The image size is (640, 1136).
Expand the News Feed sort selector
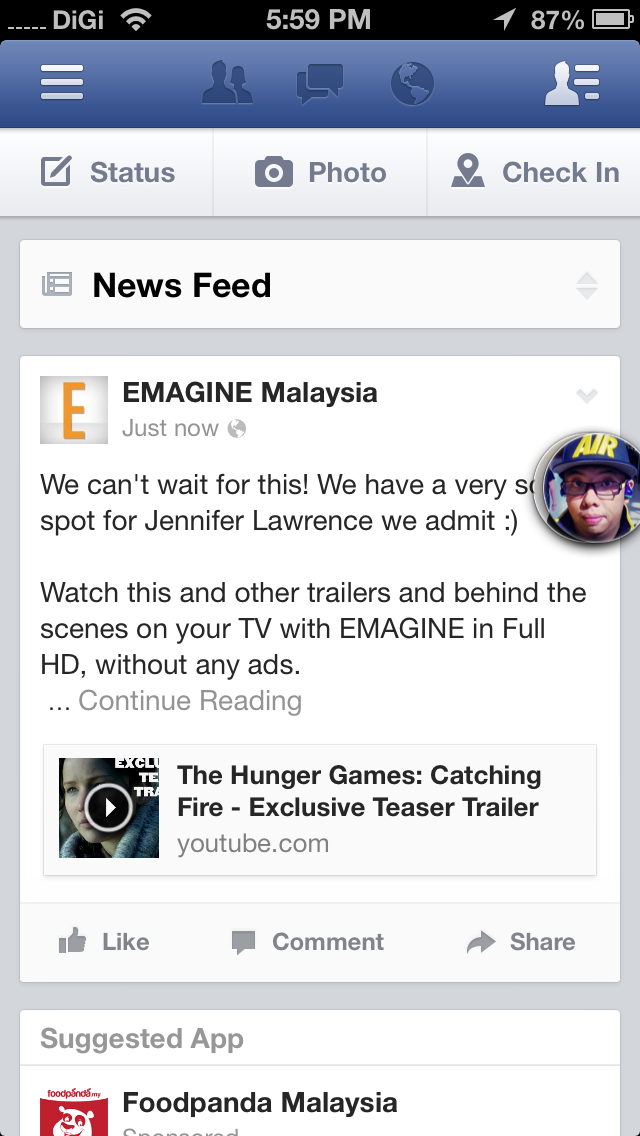pos(586,285)
